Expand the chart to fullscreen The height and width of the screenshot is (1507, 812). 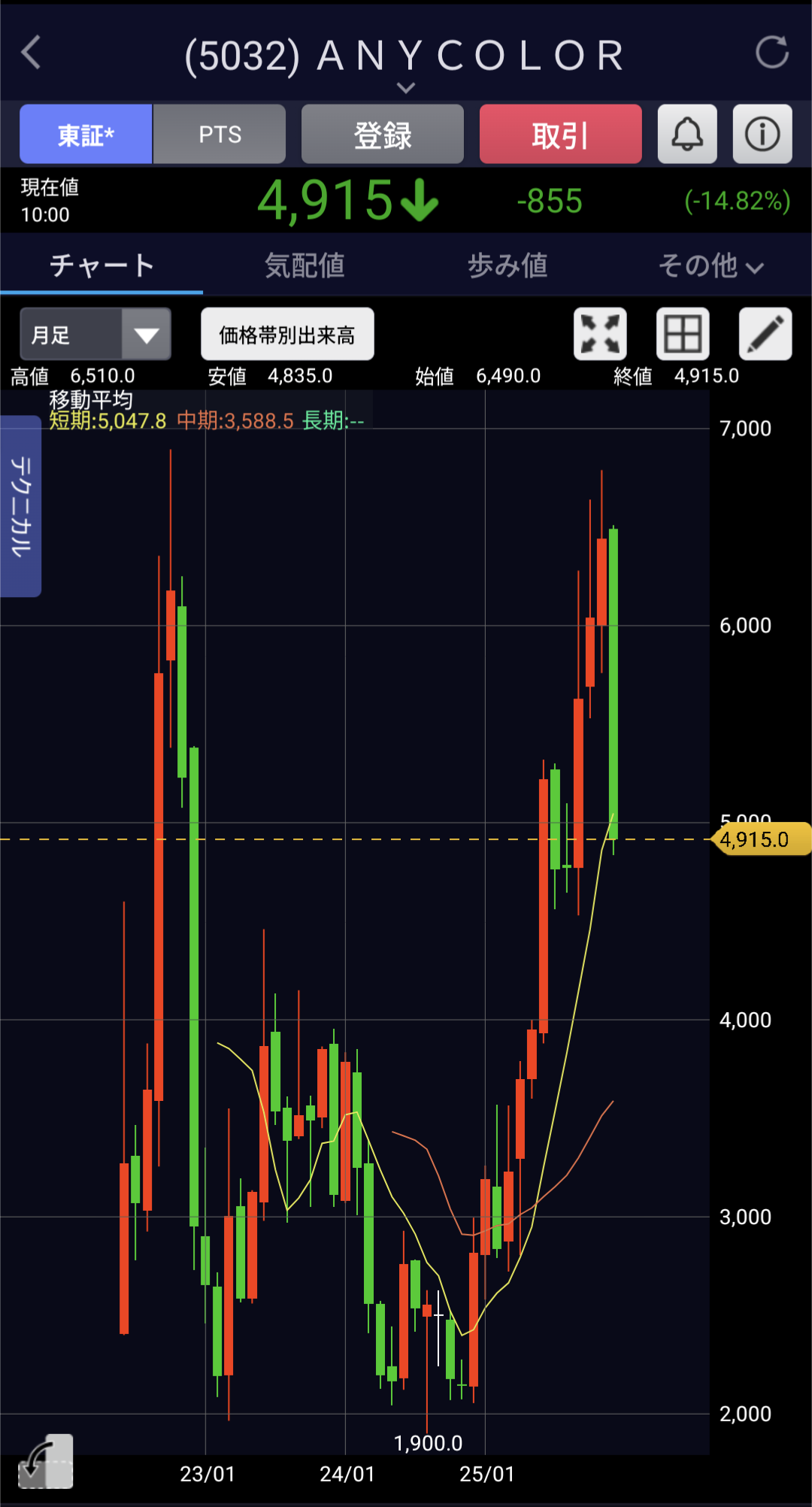pyautogui.click(x=600, y=334)
